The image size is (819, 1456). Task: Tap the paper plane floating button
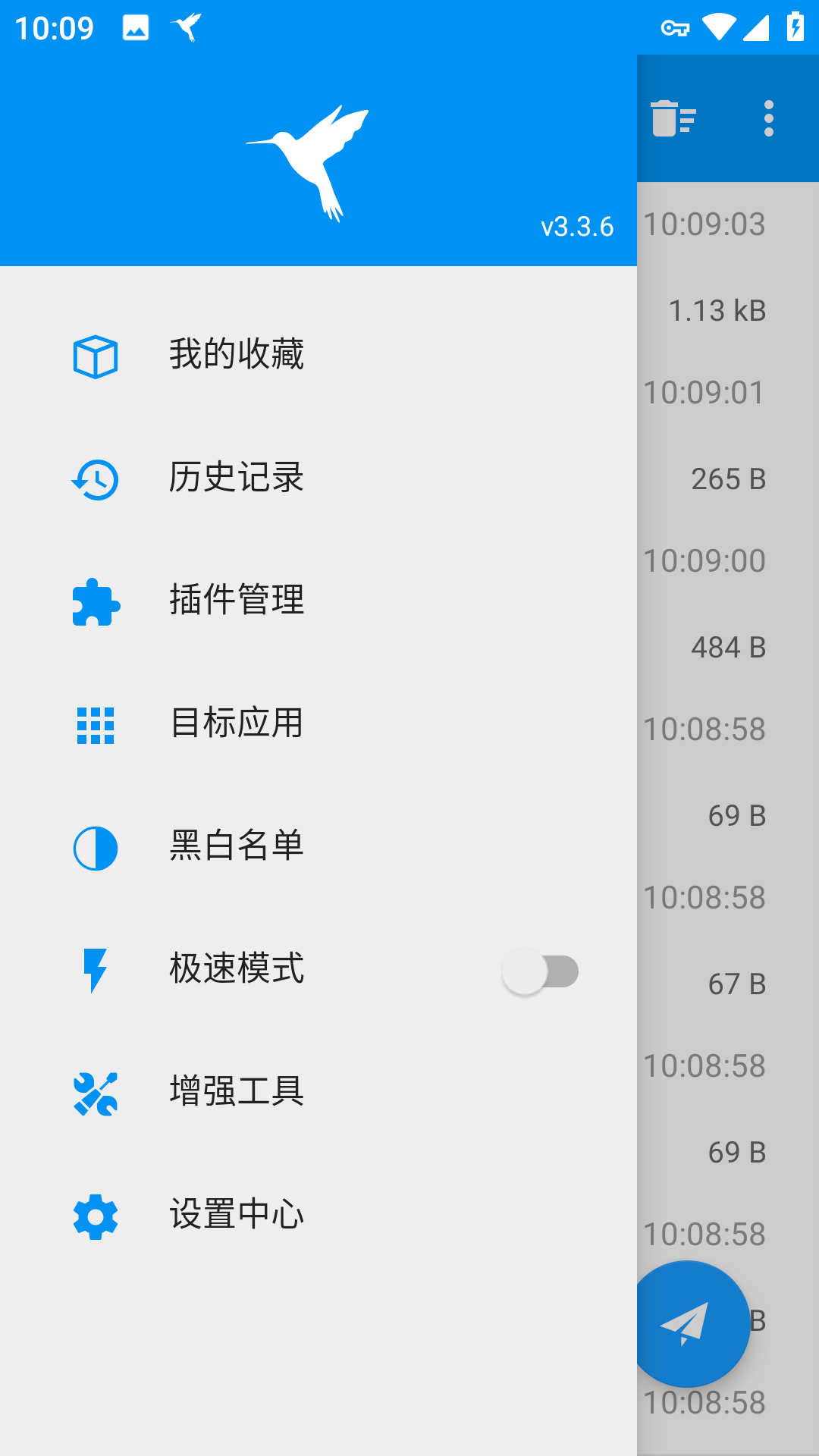click(687, 1324)
